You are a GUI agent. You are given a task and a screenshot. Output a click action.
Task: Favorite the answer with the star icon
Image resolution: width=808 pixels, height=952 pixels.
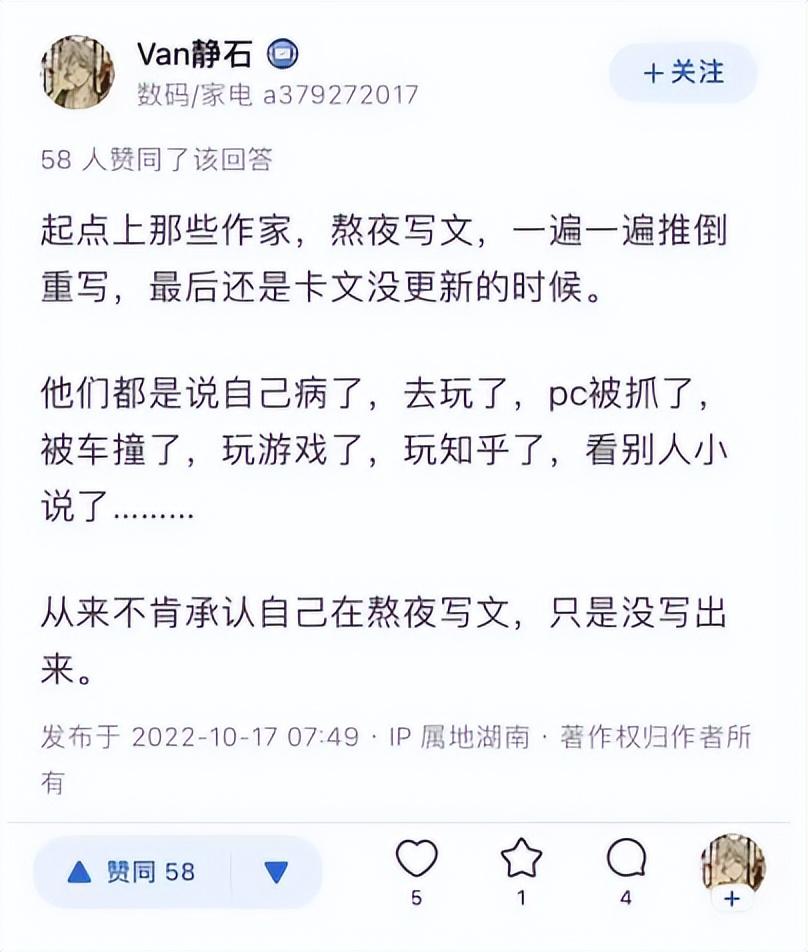click(521, 859)
